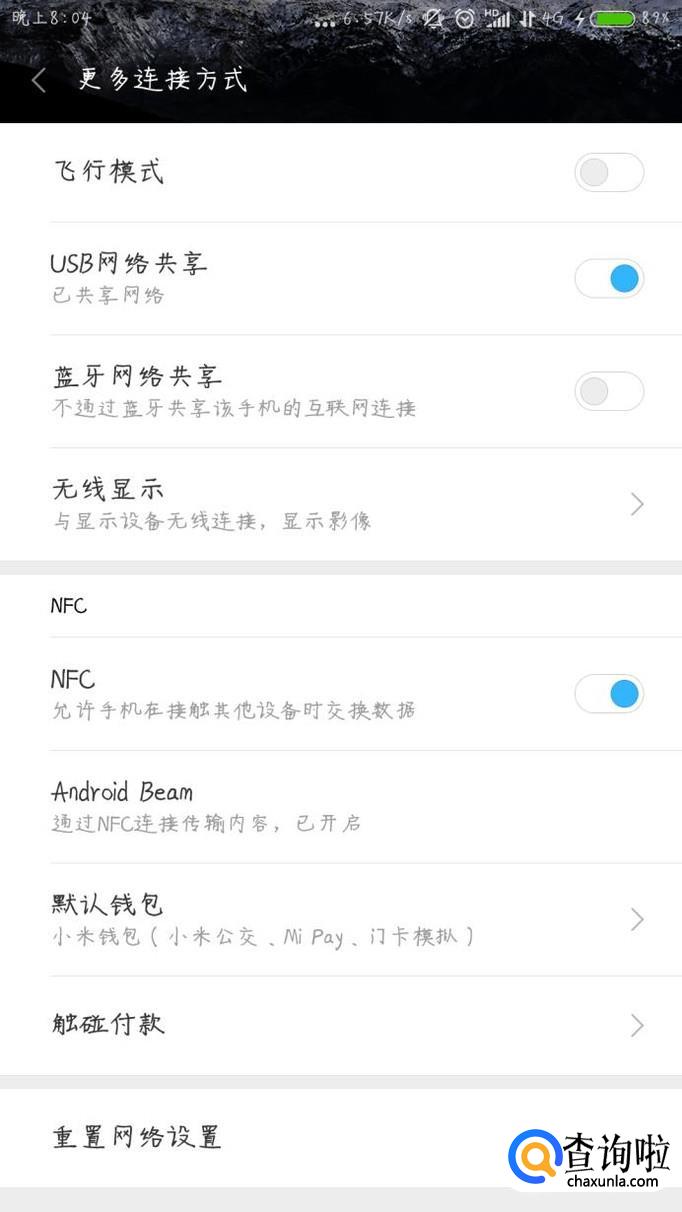The height and width of the screenshot is (1212, 682).
Task: Go back from 更多连接方式 screen
Action: [39, 81]
